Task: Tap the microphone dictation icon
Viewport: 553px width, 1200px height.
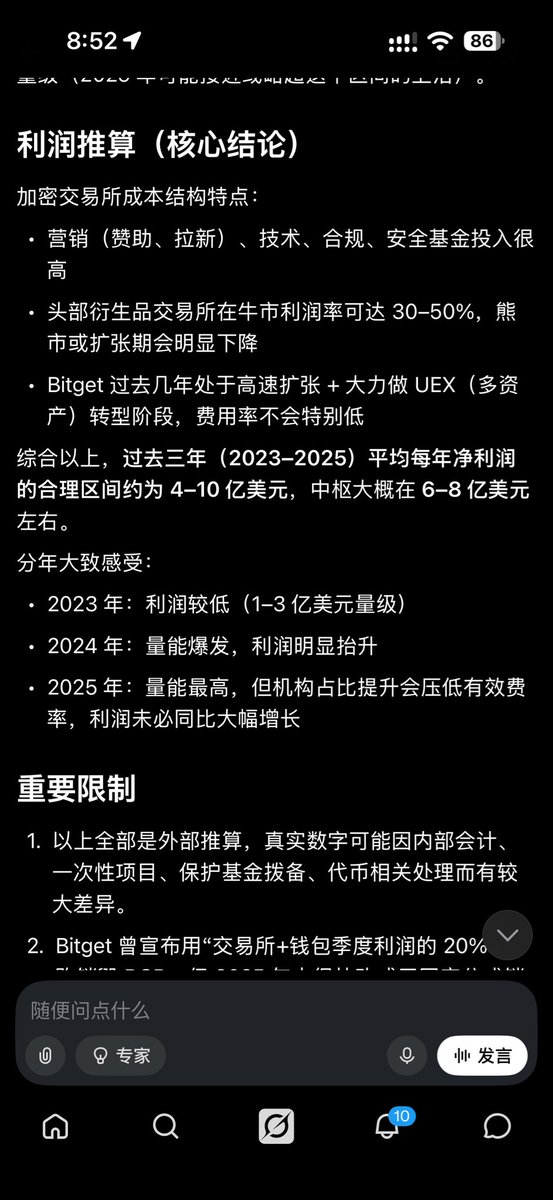Action: pyautogui.click(x=407, y=1055)
